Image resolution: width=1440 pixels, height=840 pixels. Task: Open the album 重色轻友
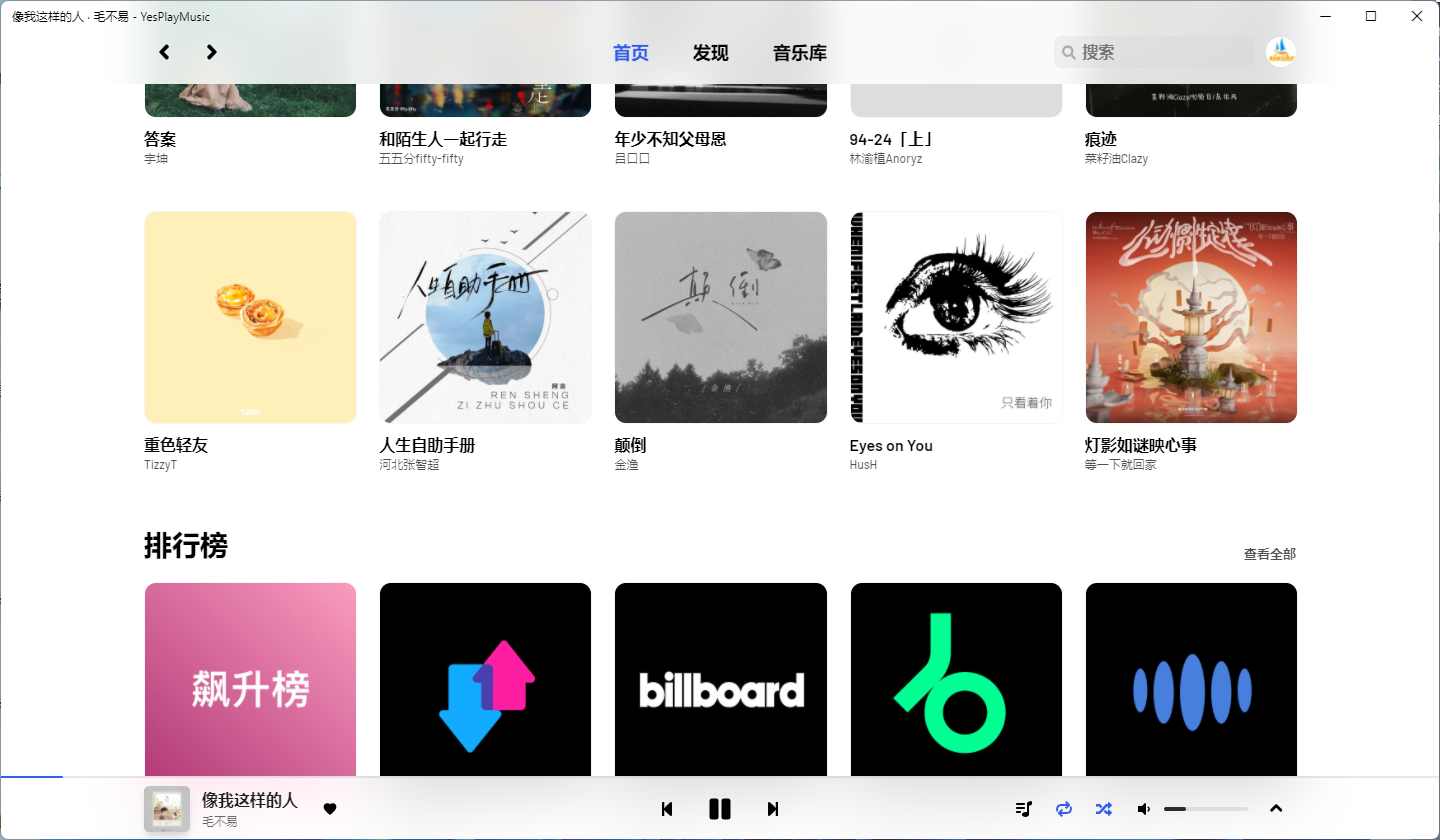(250, 317)
